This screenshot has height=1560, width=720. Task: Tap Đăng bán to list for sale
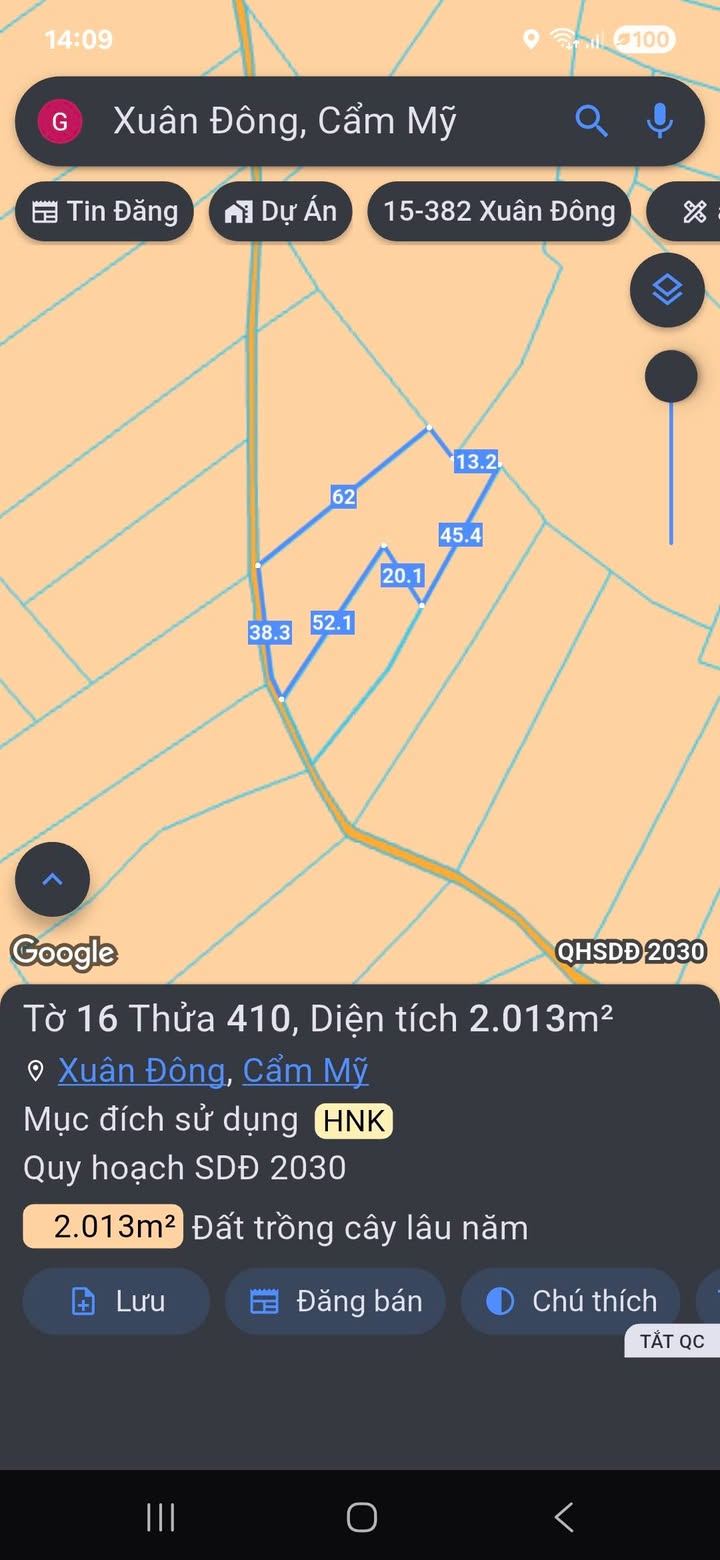tap(335, 1301)
